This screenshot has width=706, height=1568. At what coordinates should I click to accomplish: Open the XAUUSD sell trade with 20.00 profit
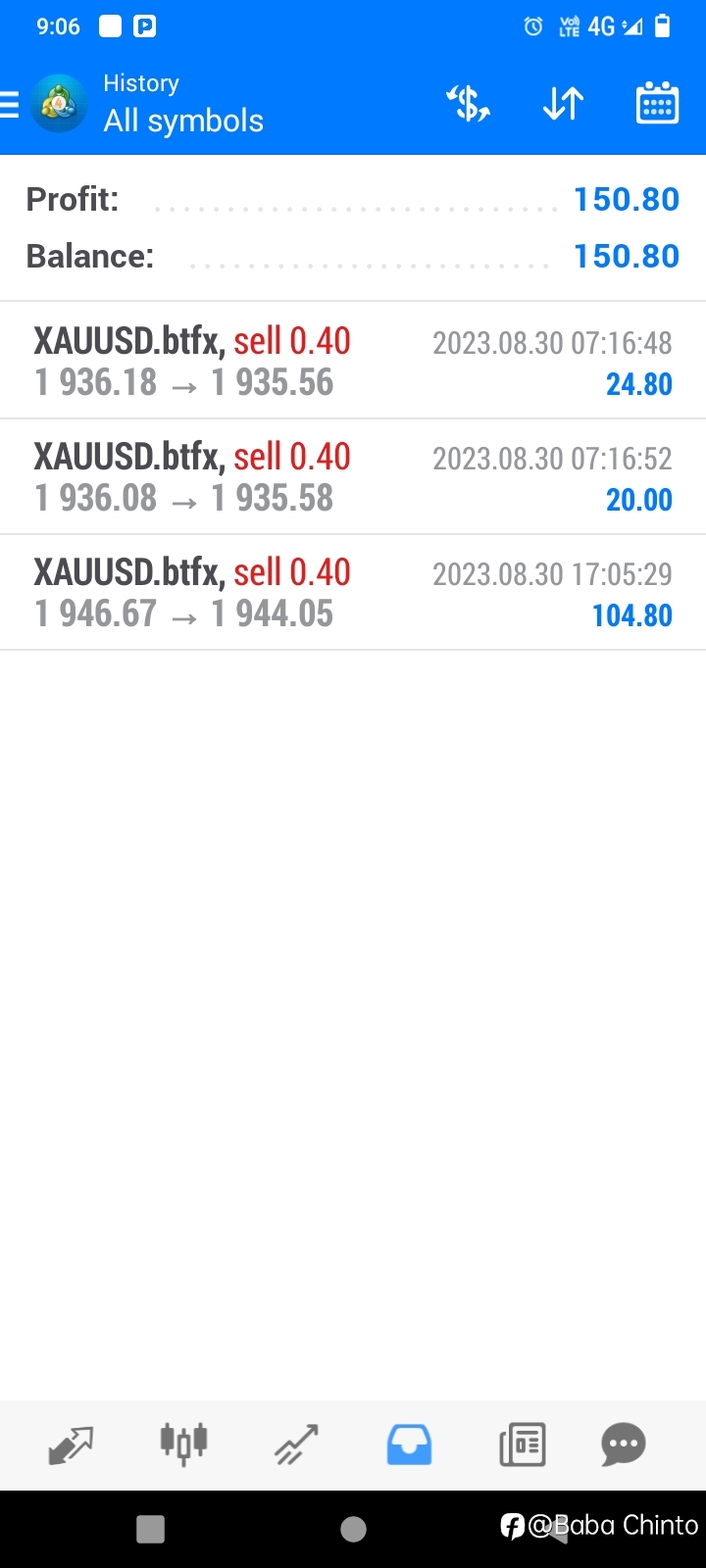(x=353, y=477)
